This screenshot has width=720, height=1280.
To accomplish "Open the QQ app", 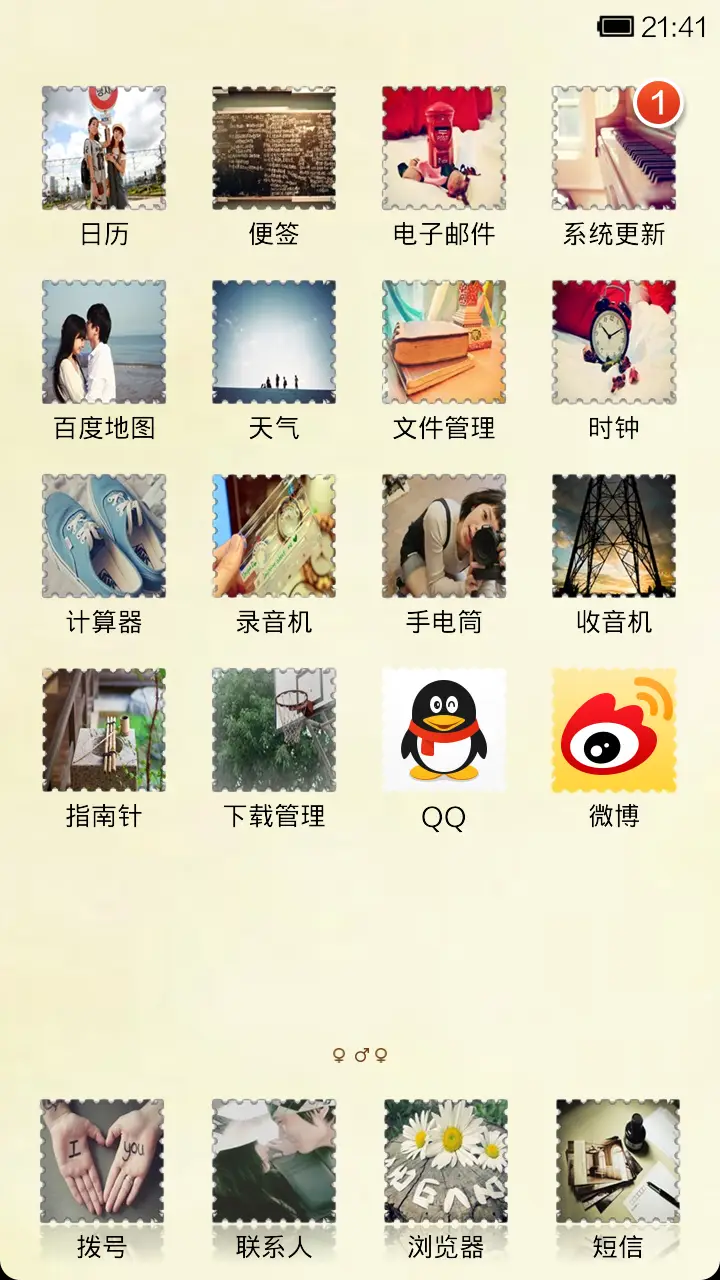I will click(x=444, y=728).
